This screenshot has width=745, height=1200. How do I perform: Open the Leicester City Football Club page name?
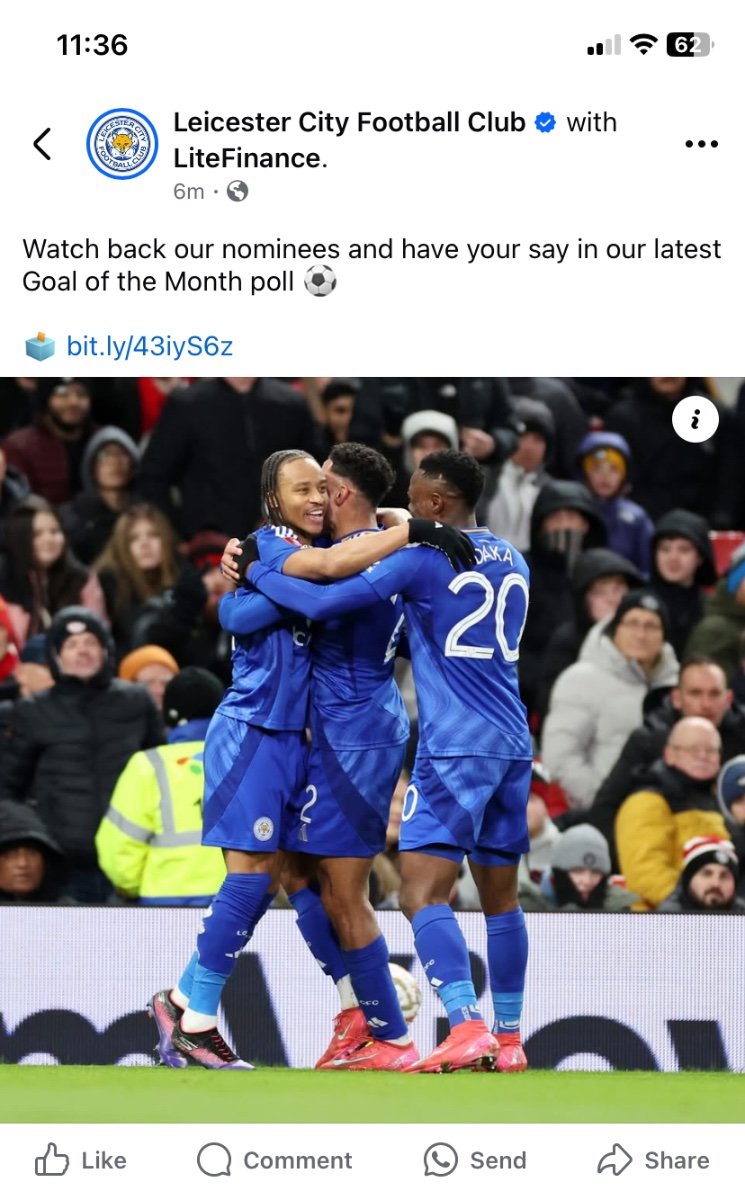349,123
